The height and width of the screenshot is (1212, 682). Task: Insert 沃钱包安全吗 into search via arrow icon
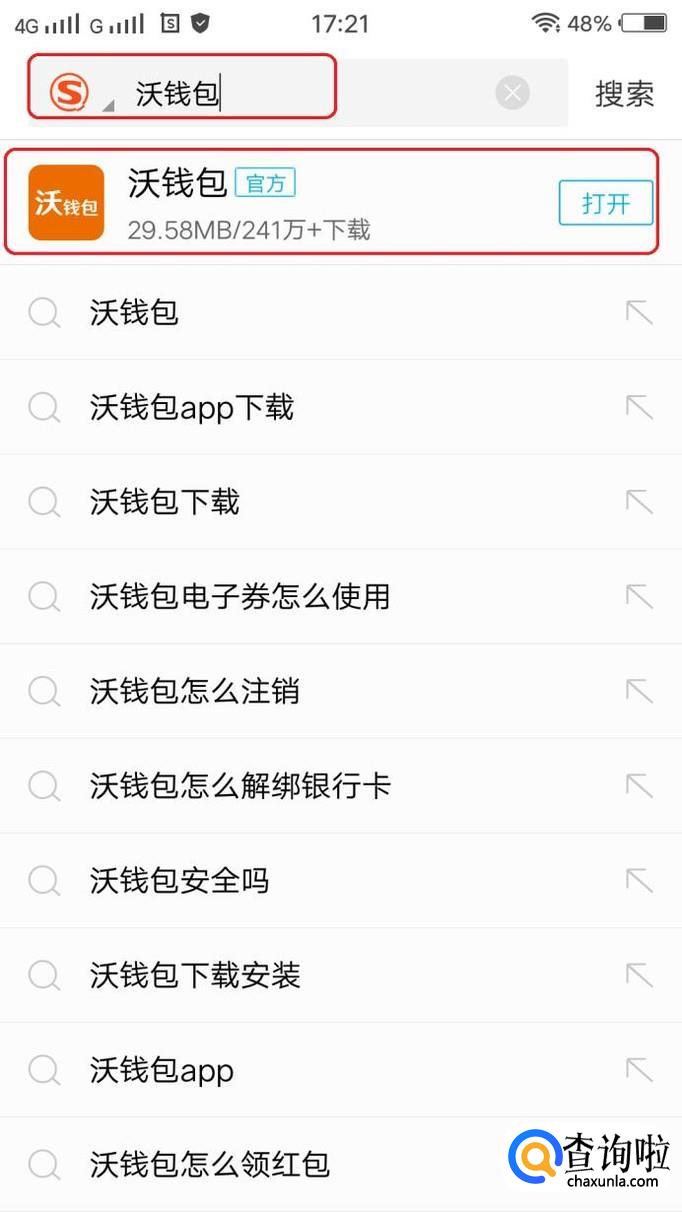(x=638, y=881)
